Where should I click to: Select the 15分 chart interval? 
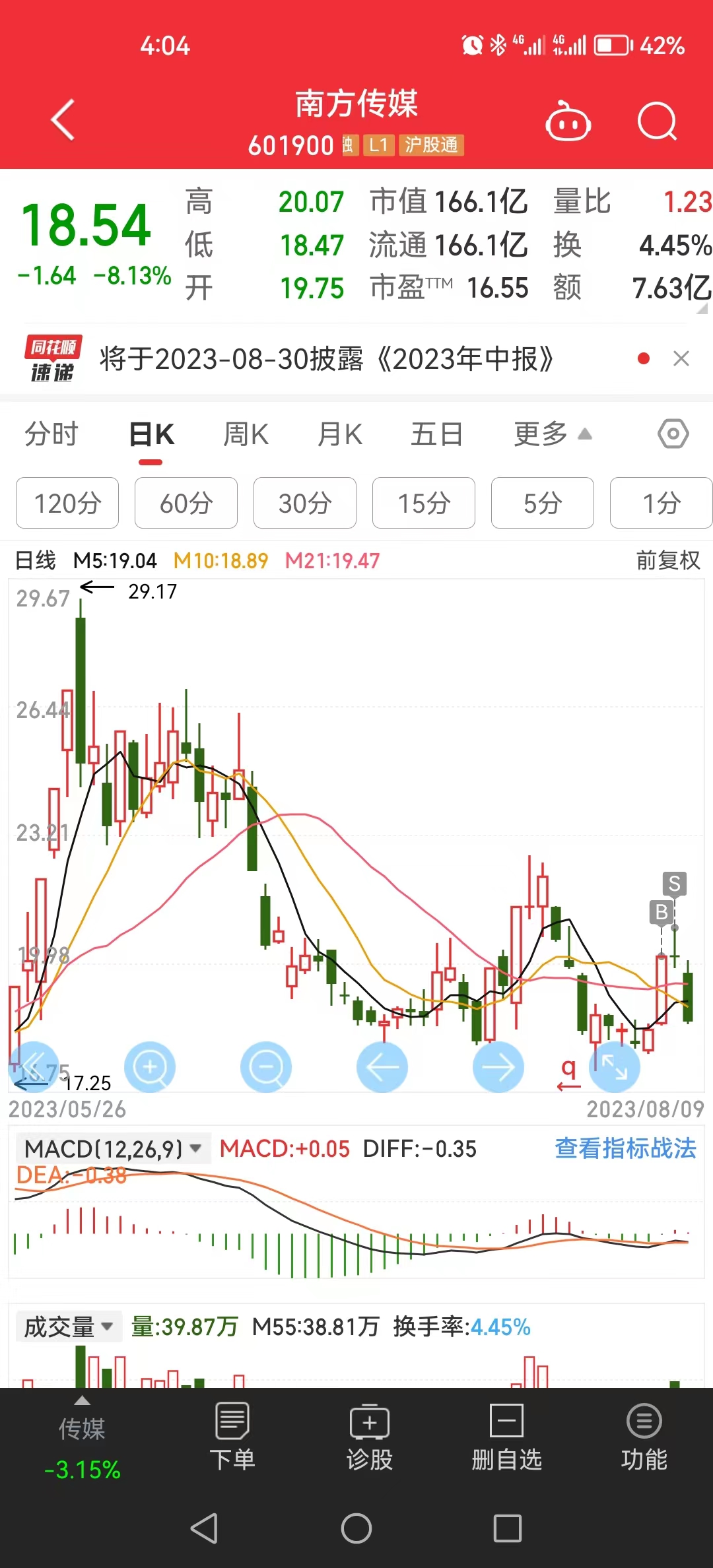(x=423, y=504)
